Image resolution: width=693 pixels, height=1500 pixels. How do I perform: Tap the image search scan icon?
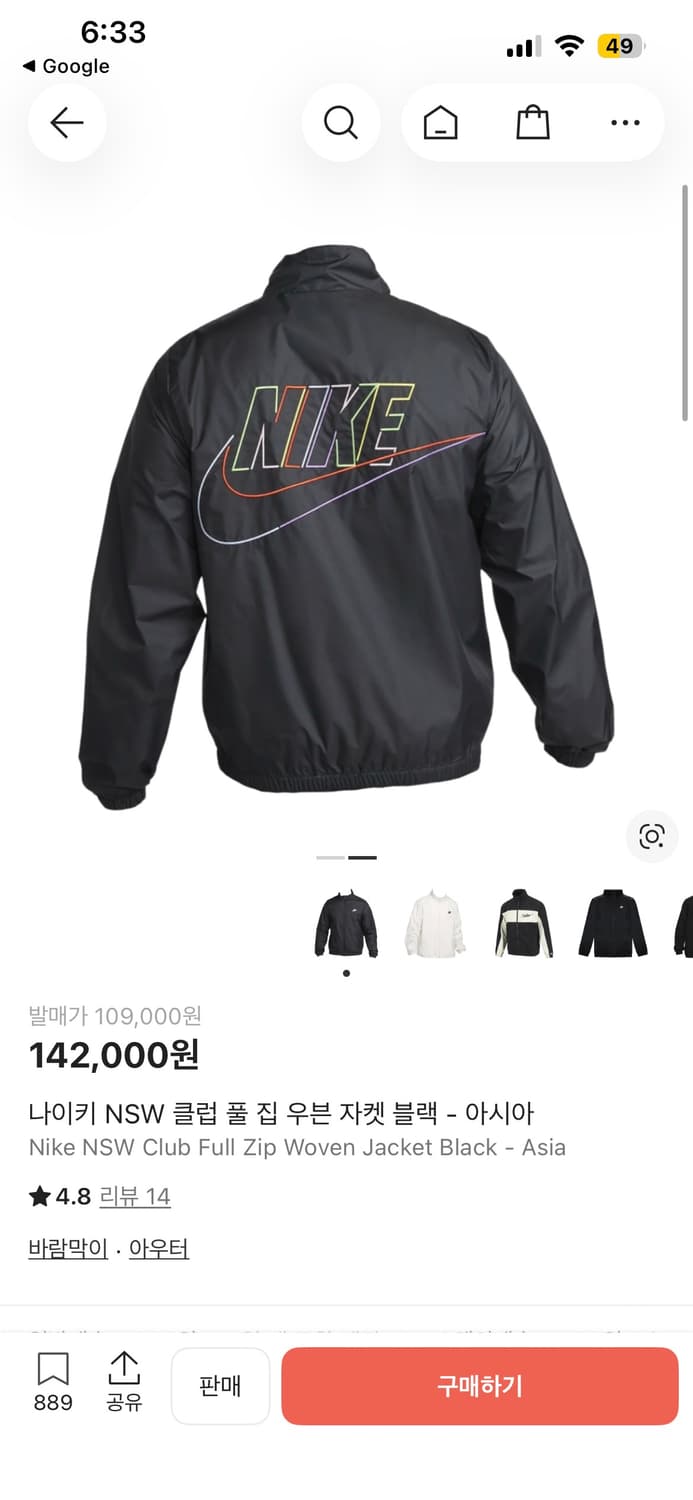point(652,837)
